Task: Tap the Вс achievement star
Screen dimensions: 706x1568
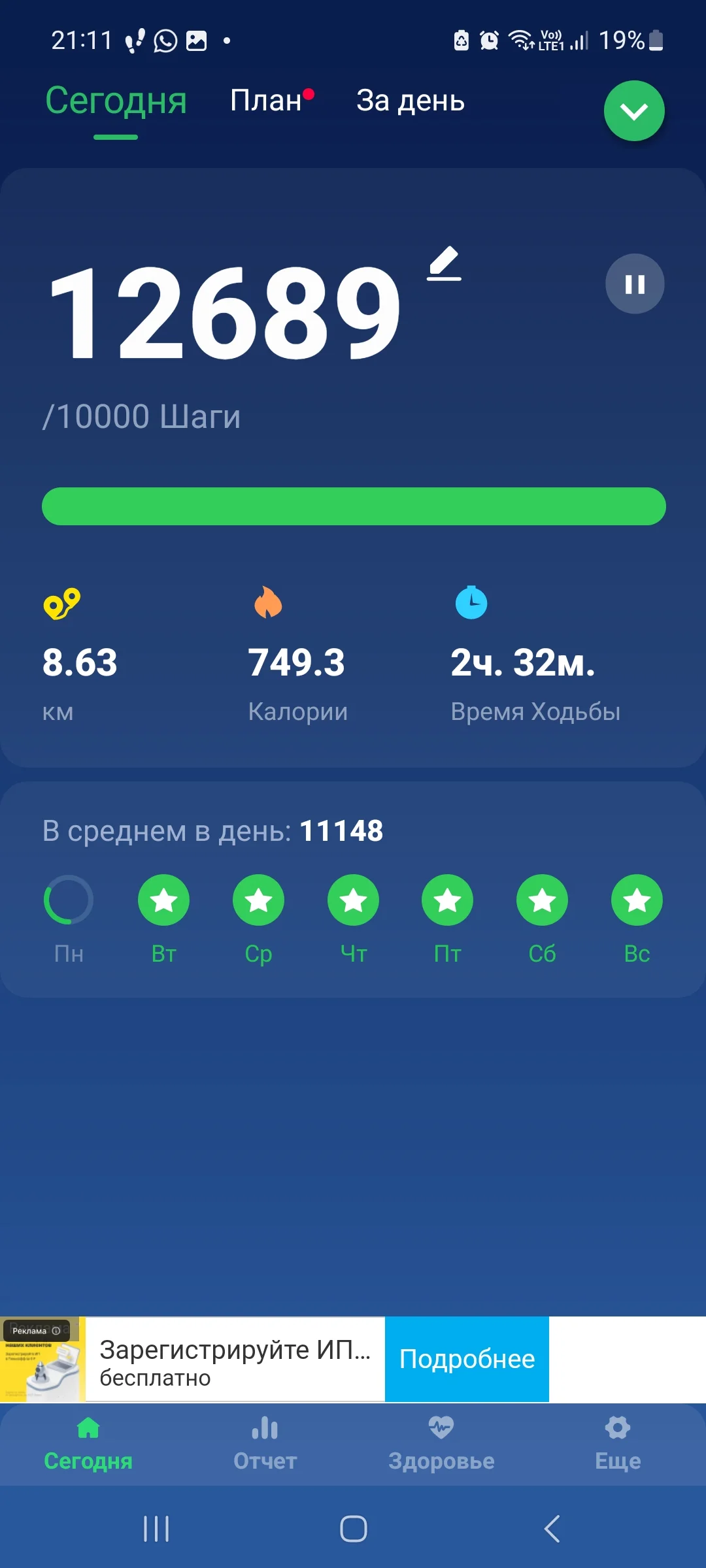Action: [636, 900]
